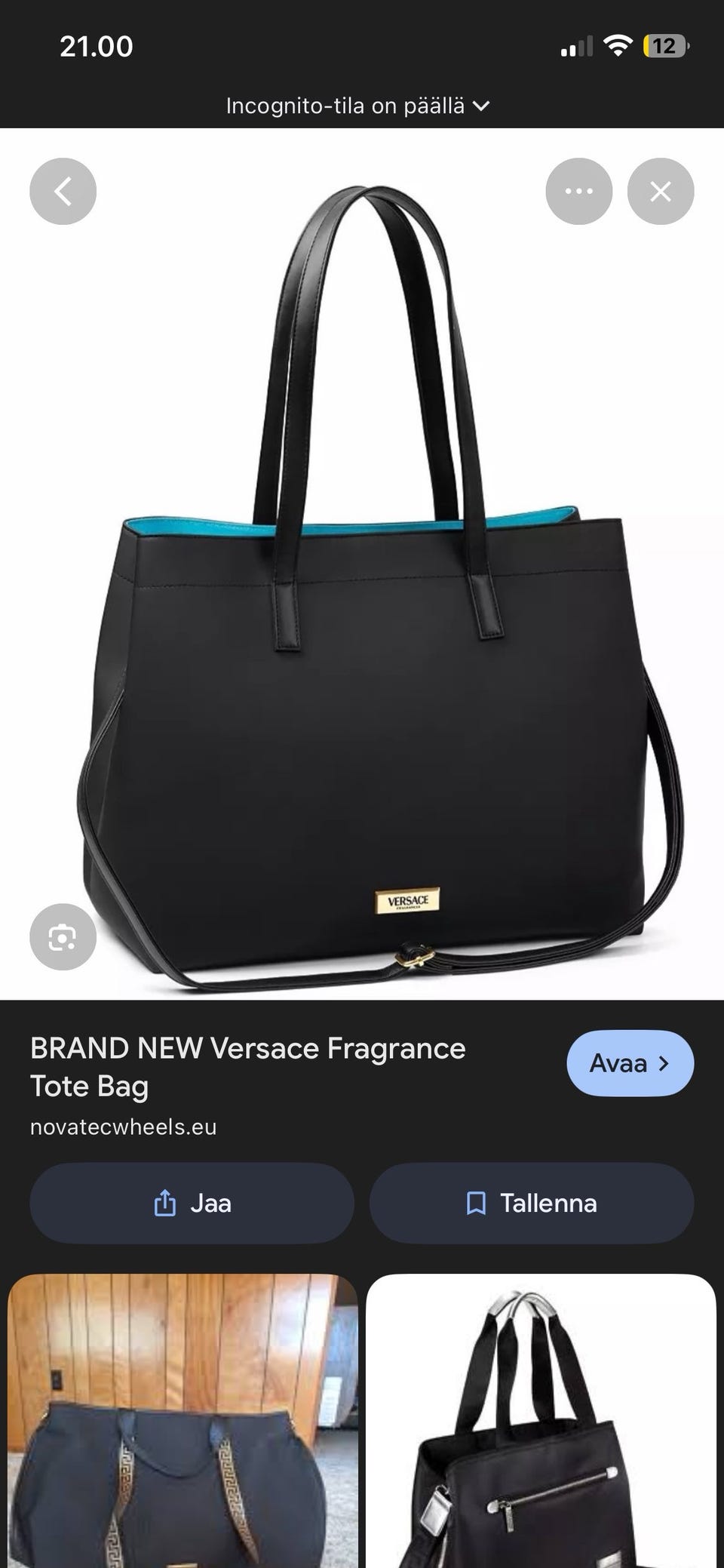Screen dimensions: 724x1568
Task: Expand the Incognito-tila on päällä dropdown
Action: point(357,106)
